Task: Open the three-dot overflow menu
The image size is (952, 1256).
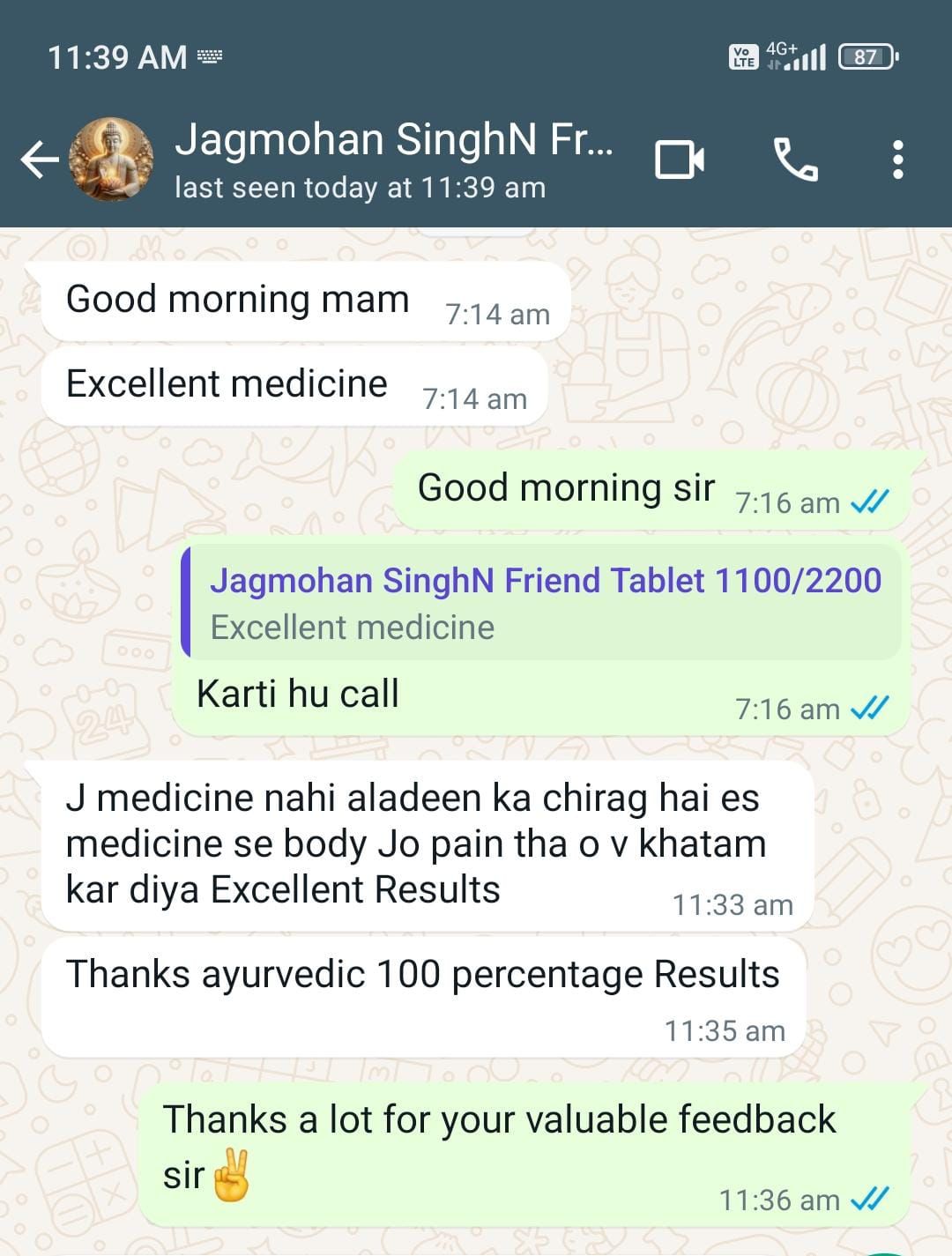Action: [x=897, y=160]
